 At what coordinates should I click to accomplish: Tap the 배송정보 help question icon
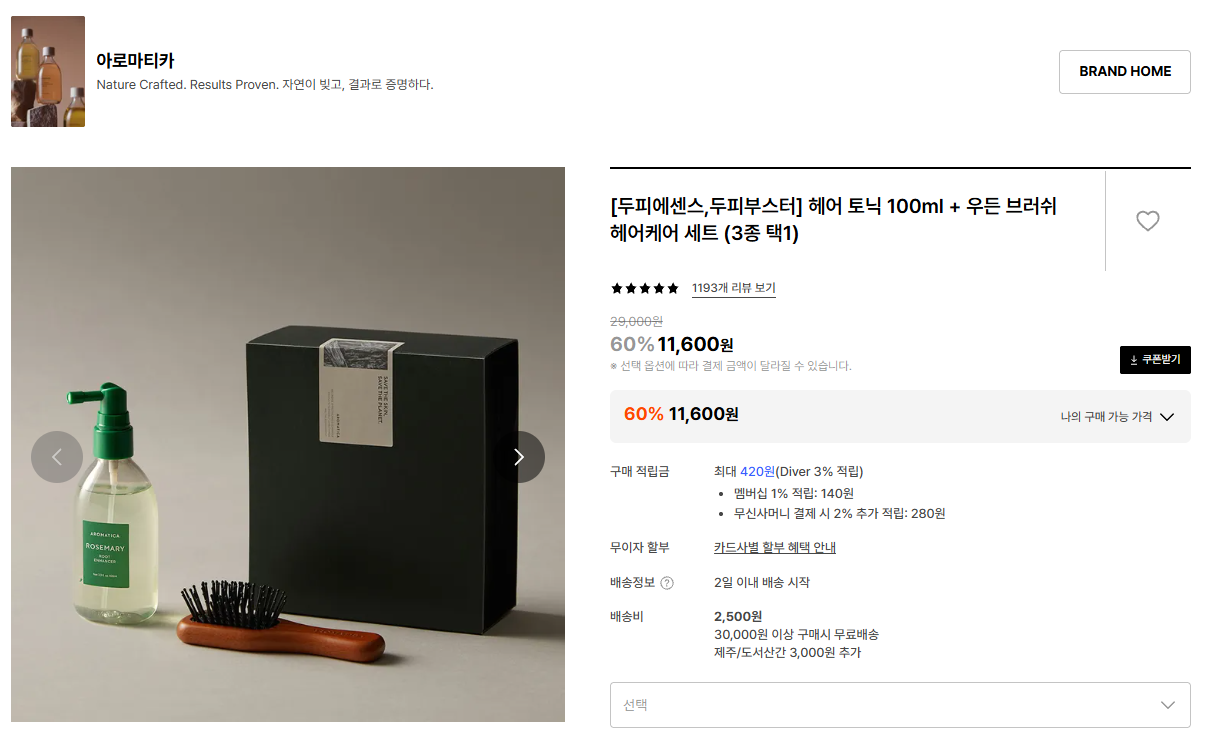tap(667, 583)
